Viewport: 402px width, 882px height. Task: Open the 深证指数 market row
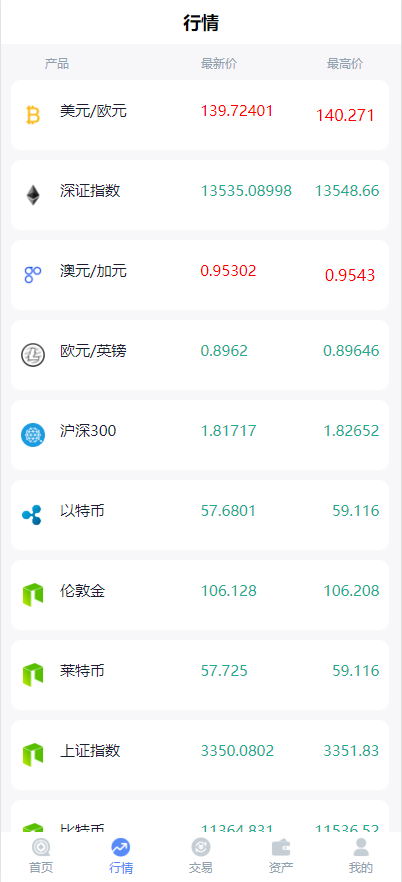[x=200, y=195]
